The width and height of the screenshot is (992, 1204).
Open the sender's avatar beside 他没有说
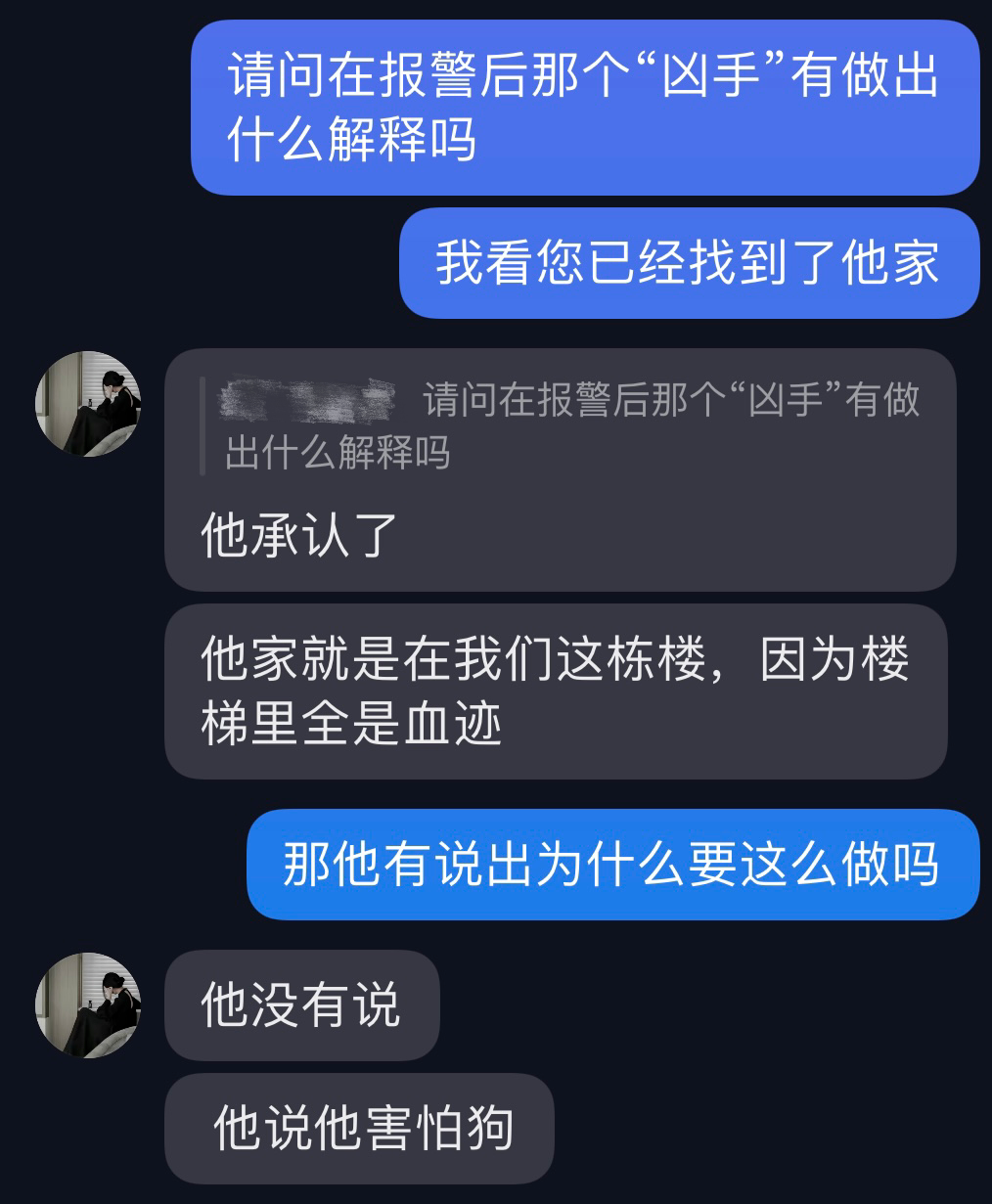click(x=88, y=1005)
